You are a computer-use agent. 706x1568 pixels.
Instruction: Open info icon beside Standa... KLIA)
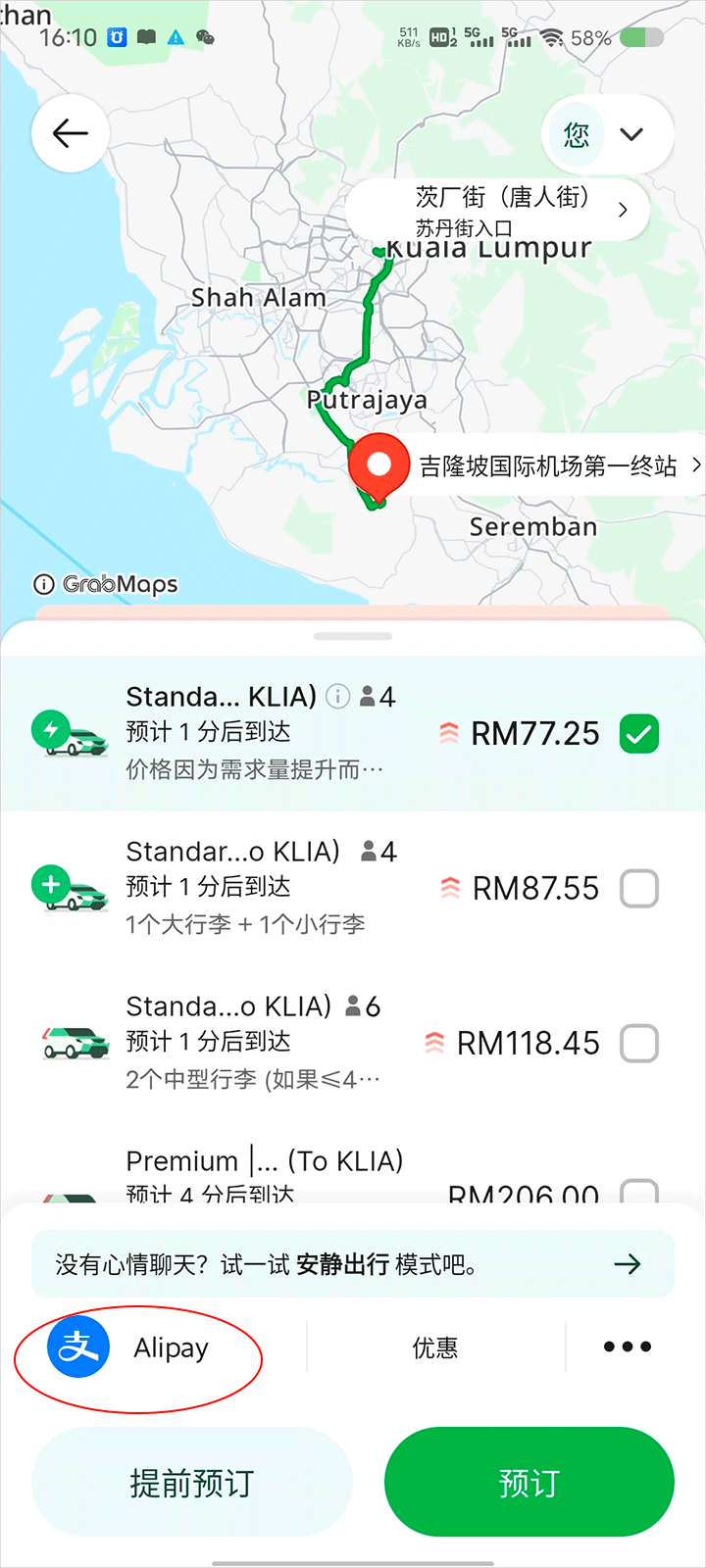(337, 697)
